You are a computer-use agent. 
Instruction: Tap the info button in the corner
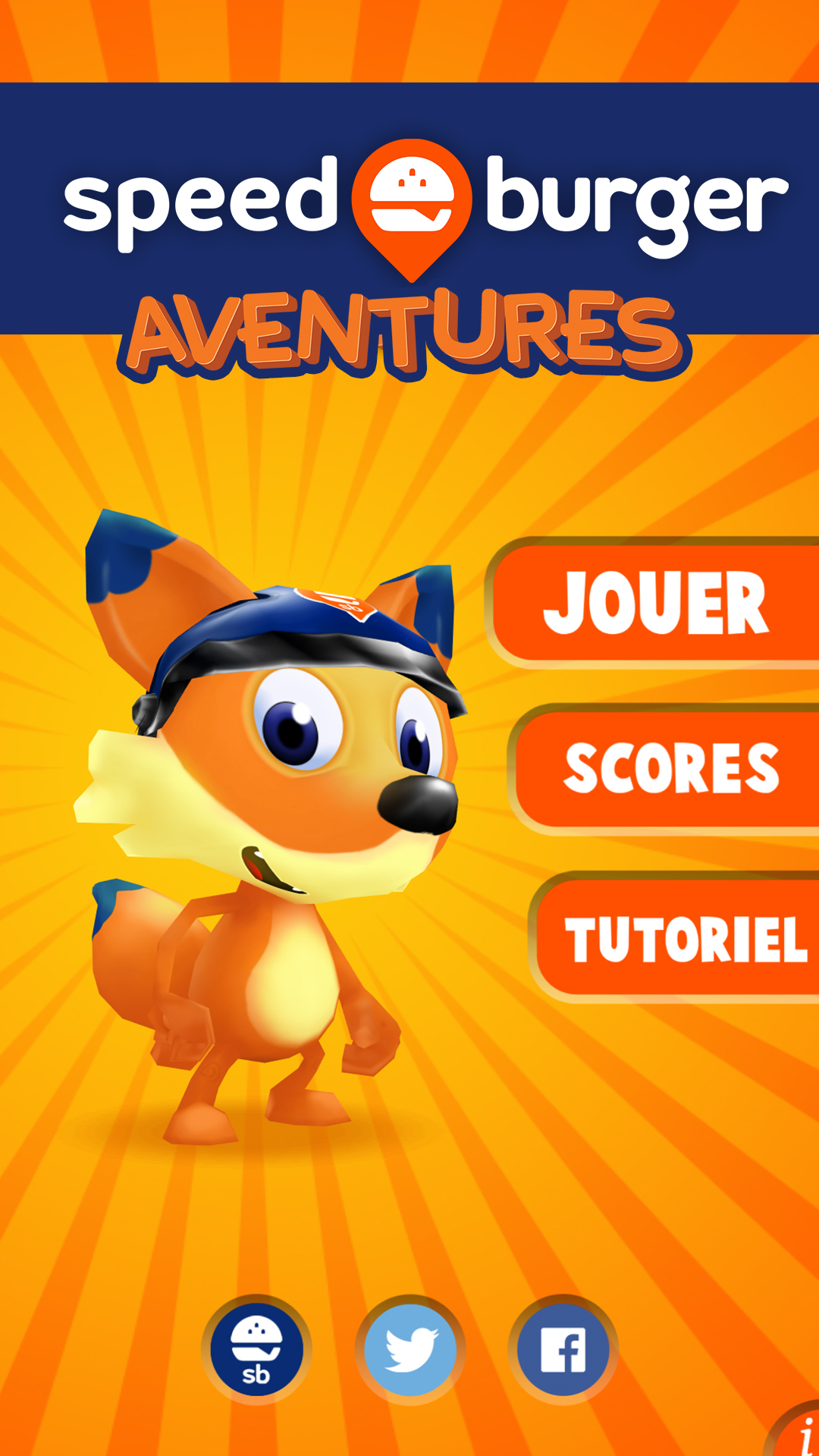795,1432
